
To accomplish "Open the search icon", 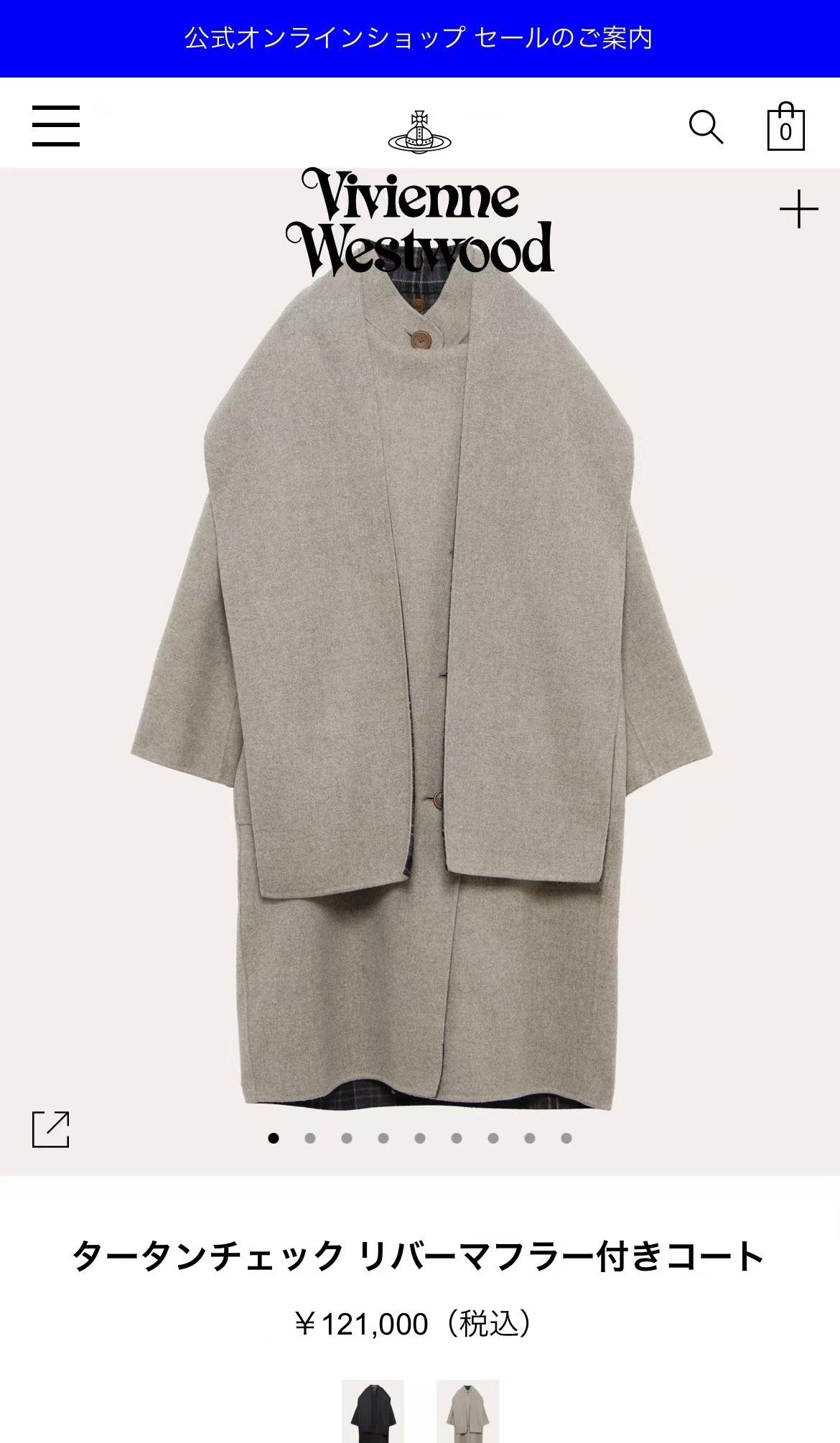I will tap(706, 127).
